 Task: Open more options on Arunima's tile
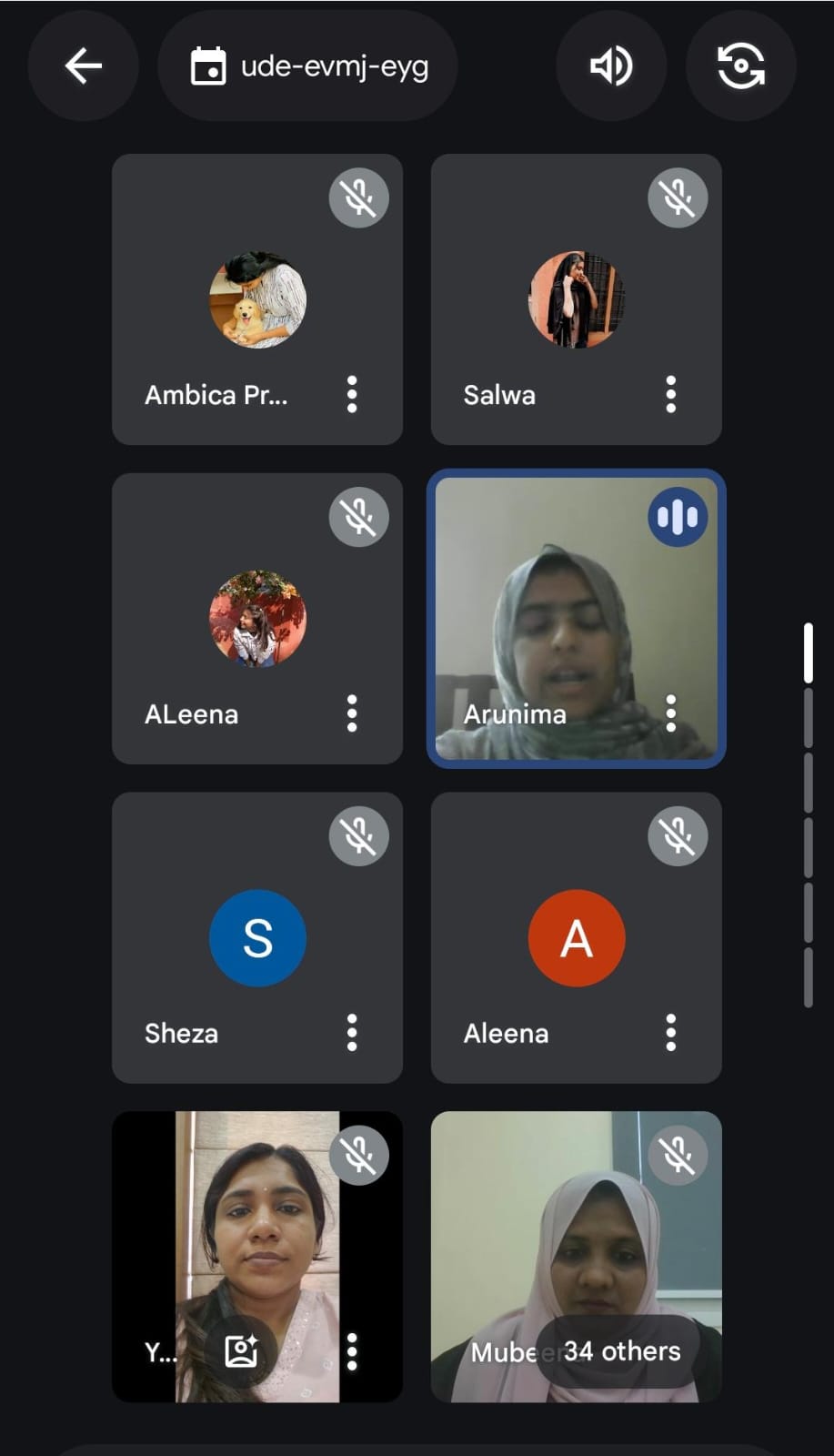(x=670, y=714)
